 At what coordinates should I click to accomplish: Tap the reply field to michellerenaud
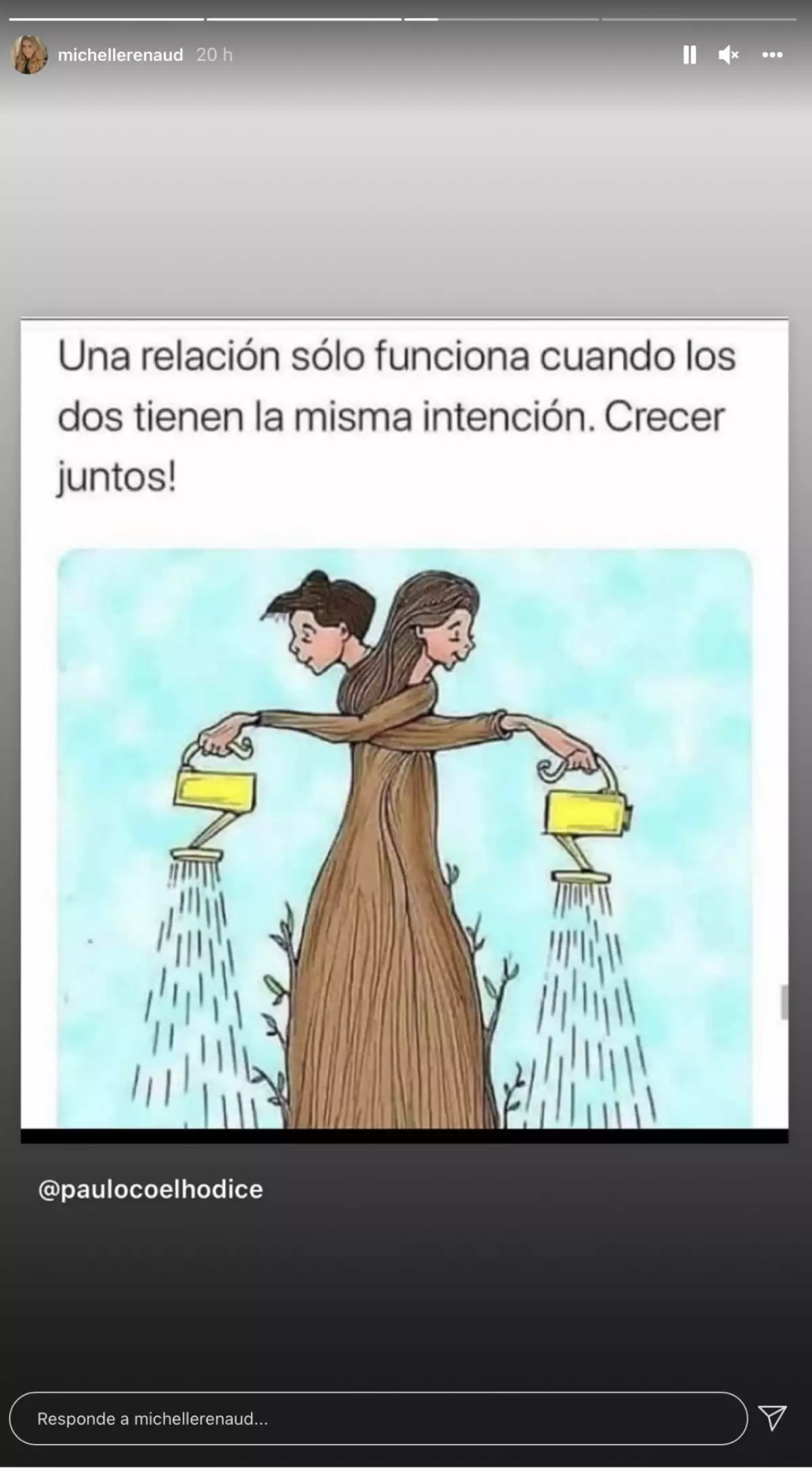coord(378,1418)
